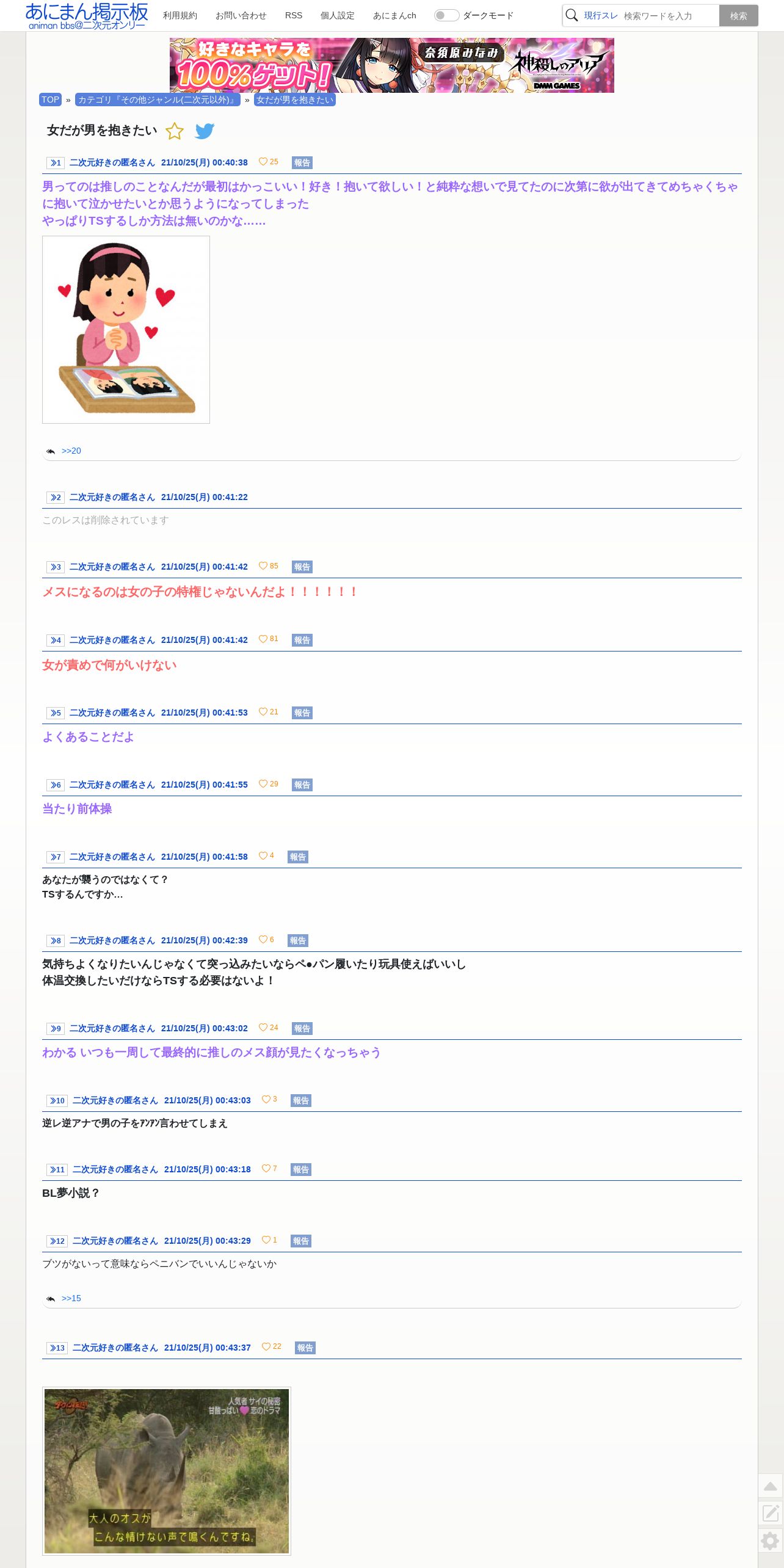The width and height of the screenshot is (784, 1568).
Task: Jump to reply >>20
Action: pos(71,451)
